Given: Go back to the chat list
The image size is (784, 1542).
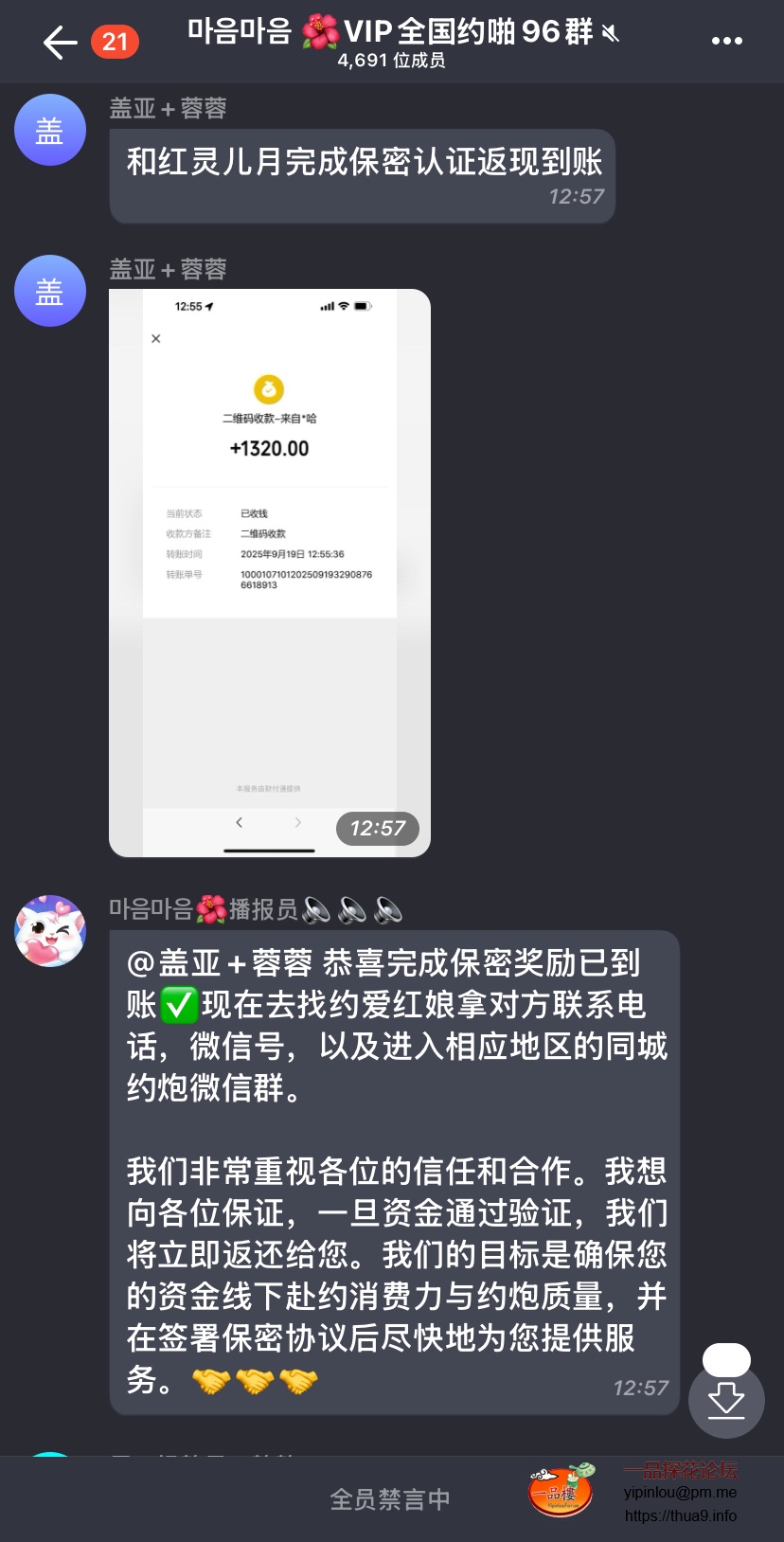Looking at the screenshot, I should pos(60,43).
